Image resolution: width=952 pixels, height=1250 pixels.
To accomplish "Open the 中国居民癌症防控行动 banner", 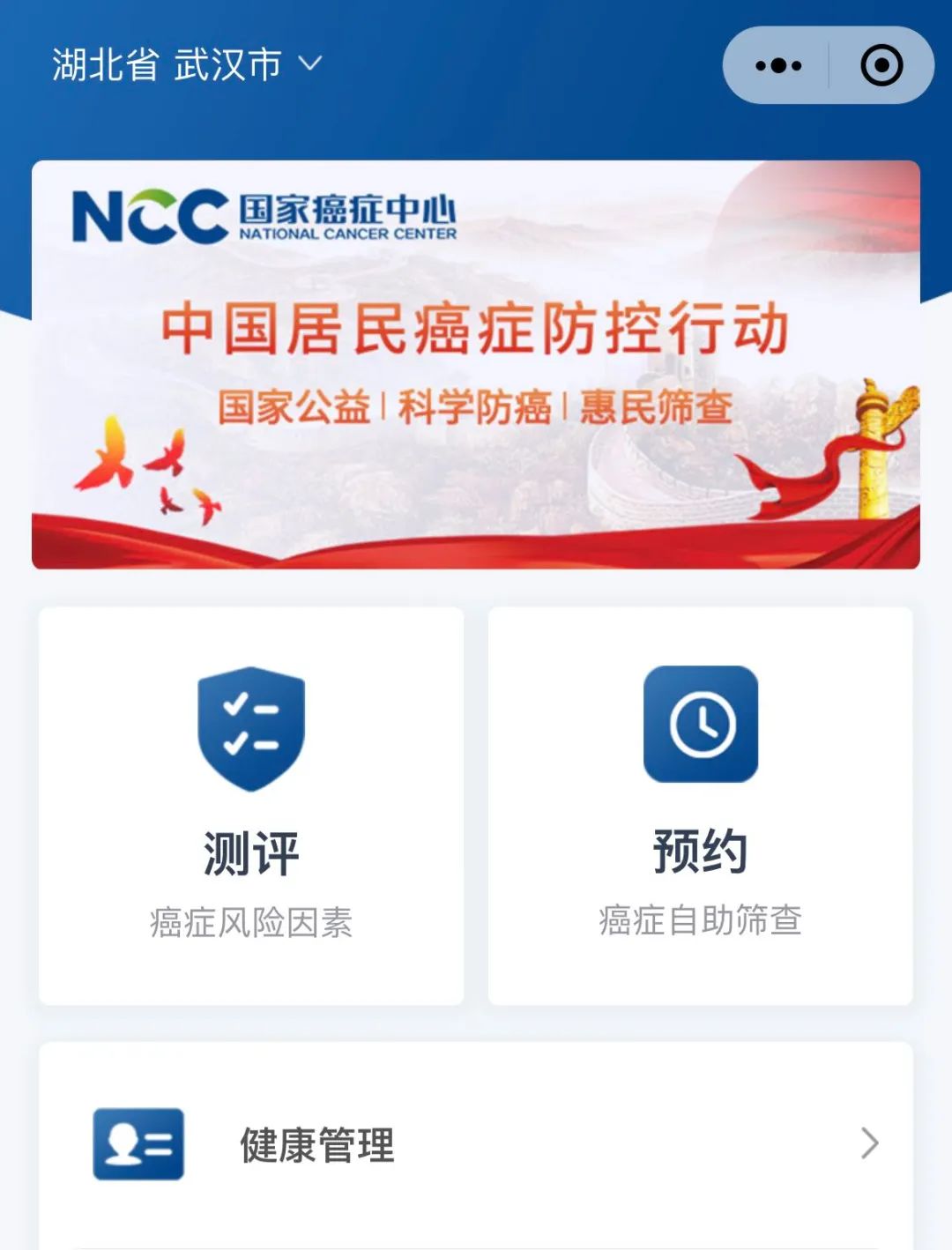I will tap(476, 364).
